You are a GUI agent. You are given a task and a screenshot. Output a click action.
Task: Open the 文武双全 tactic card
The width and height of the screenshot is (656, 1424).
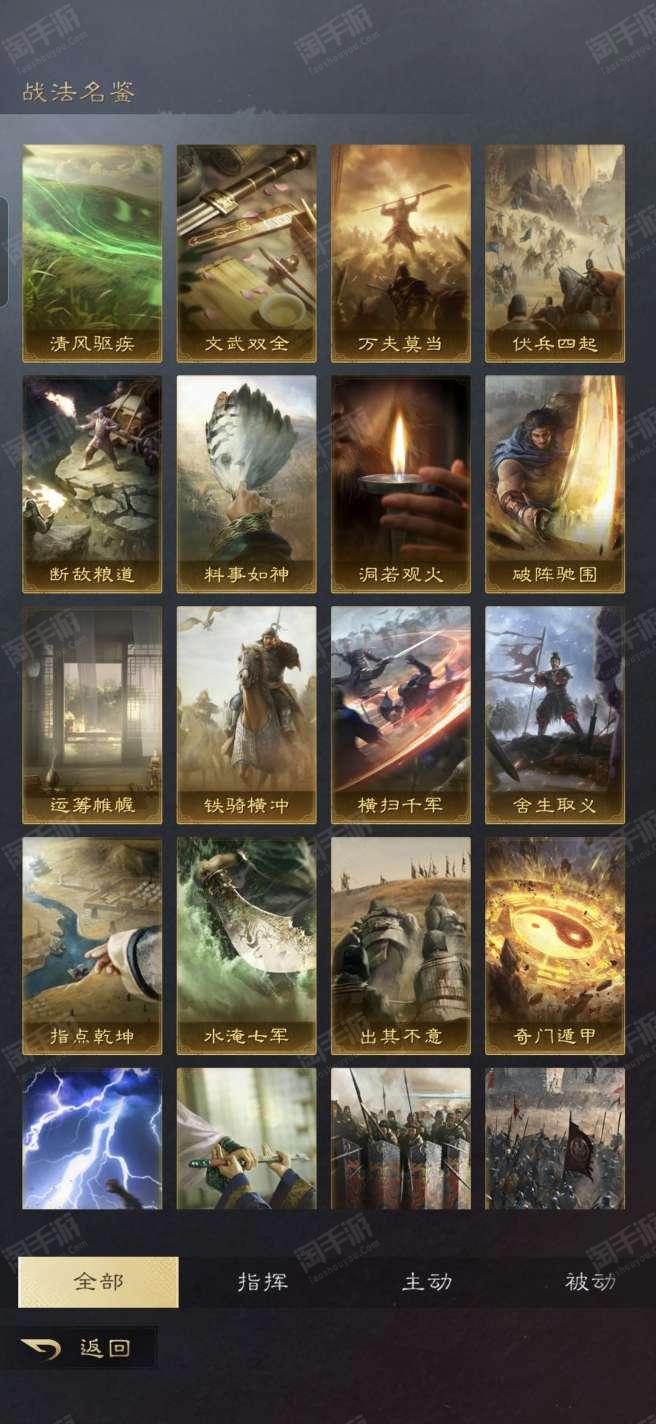tap(246, 253)
